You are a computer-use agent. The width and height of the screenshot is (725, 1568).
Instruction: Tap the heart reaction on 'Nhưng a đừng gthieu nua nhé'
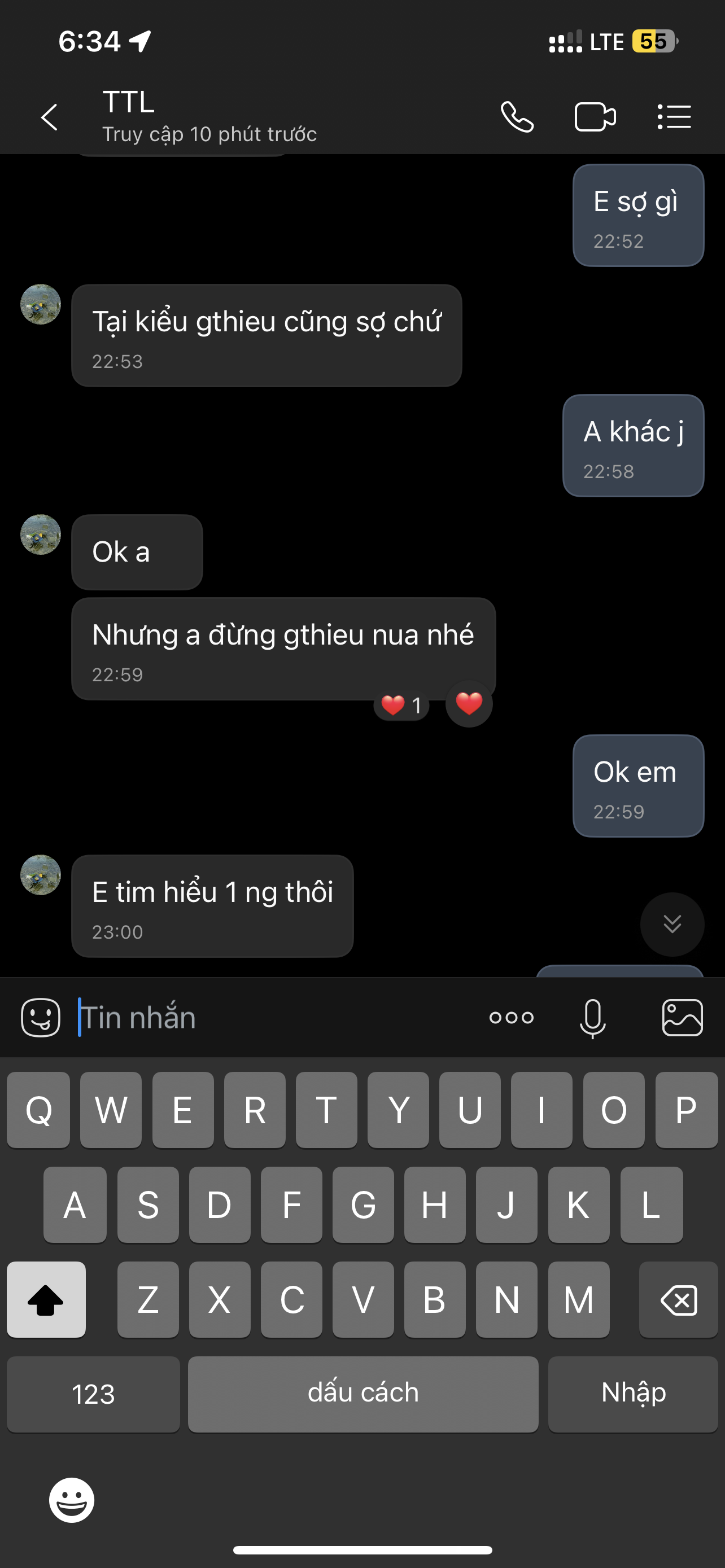click(468, 704)
